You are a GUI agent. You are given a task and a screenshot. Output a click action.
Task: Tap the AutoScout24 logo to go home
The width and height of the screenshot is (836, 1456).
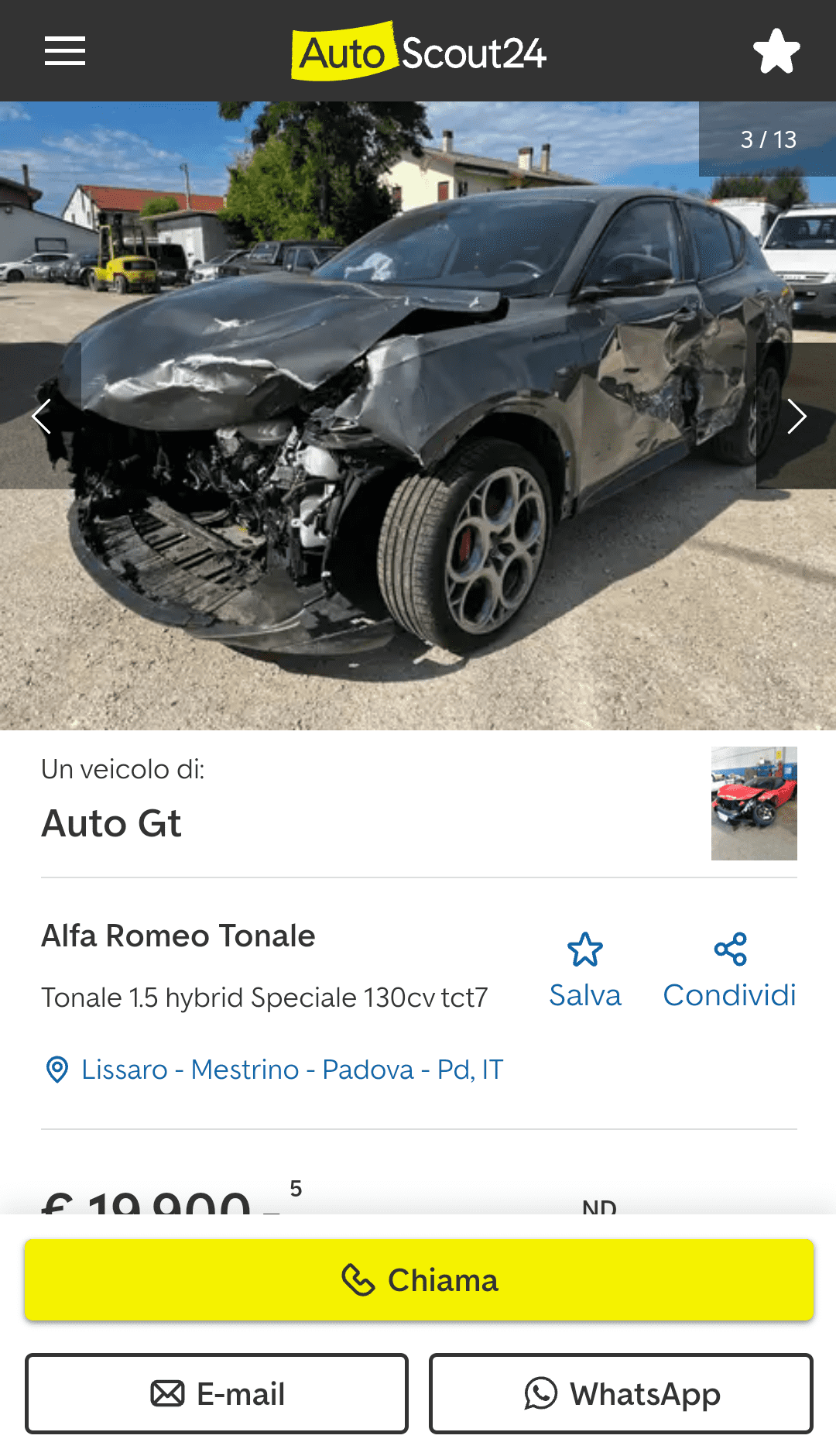[419, 52]
